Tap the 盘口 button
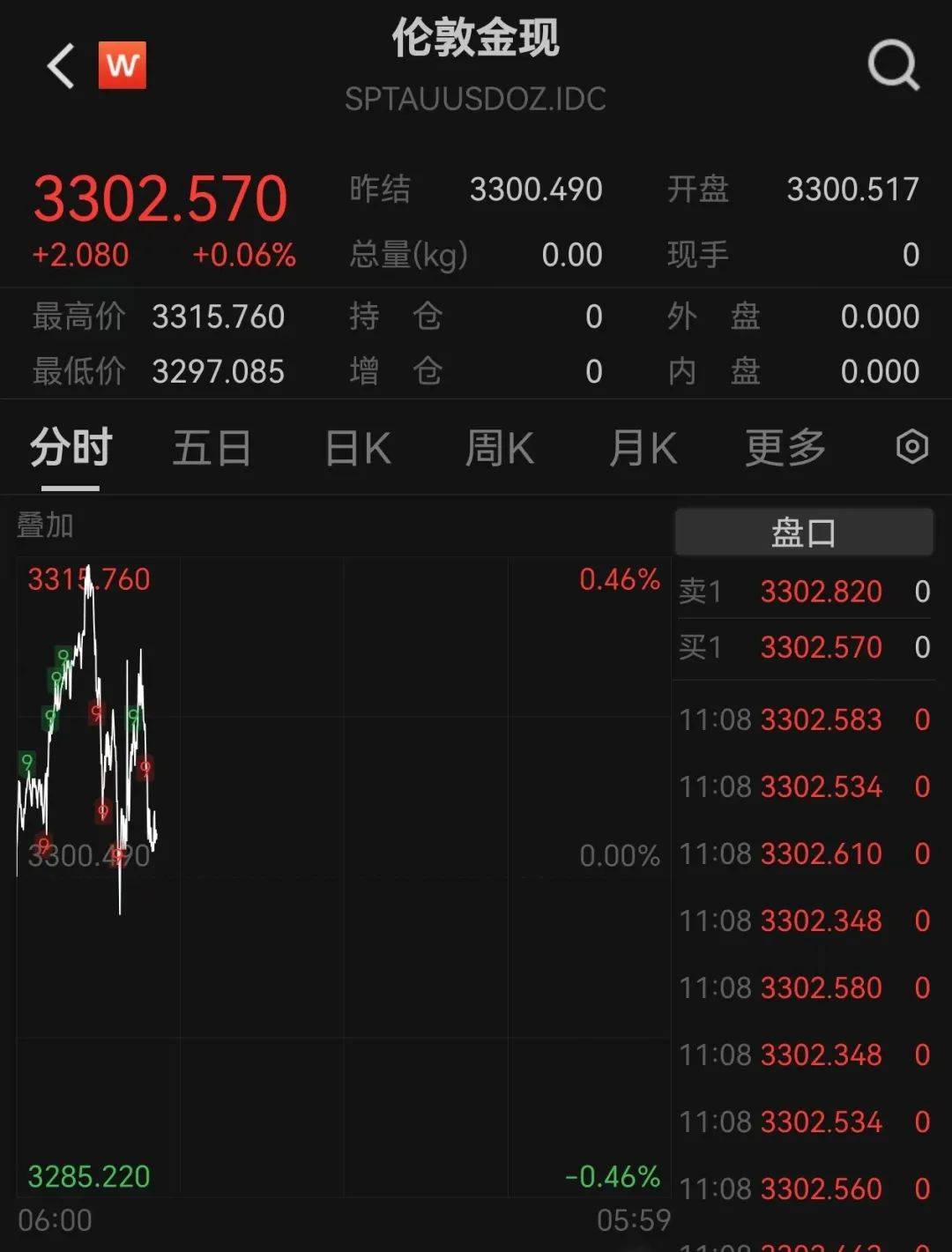The image size is (952, 1252). 803,533
